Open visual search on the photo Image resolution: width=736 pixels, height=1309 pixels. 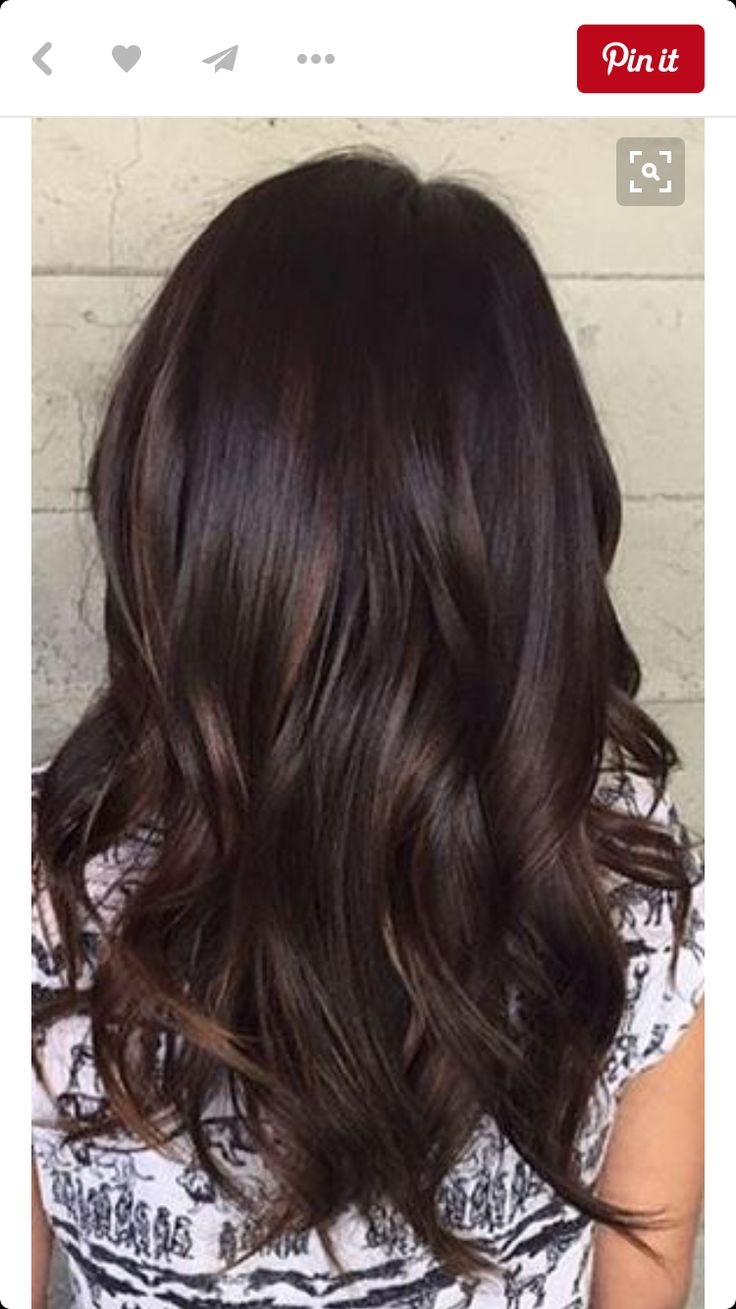pyautogui.click(x=650, y=172)
